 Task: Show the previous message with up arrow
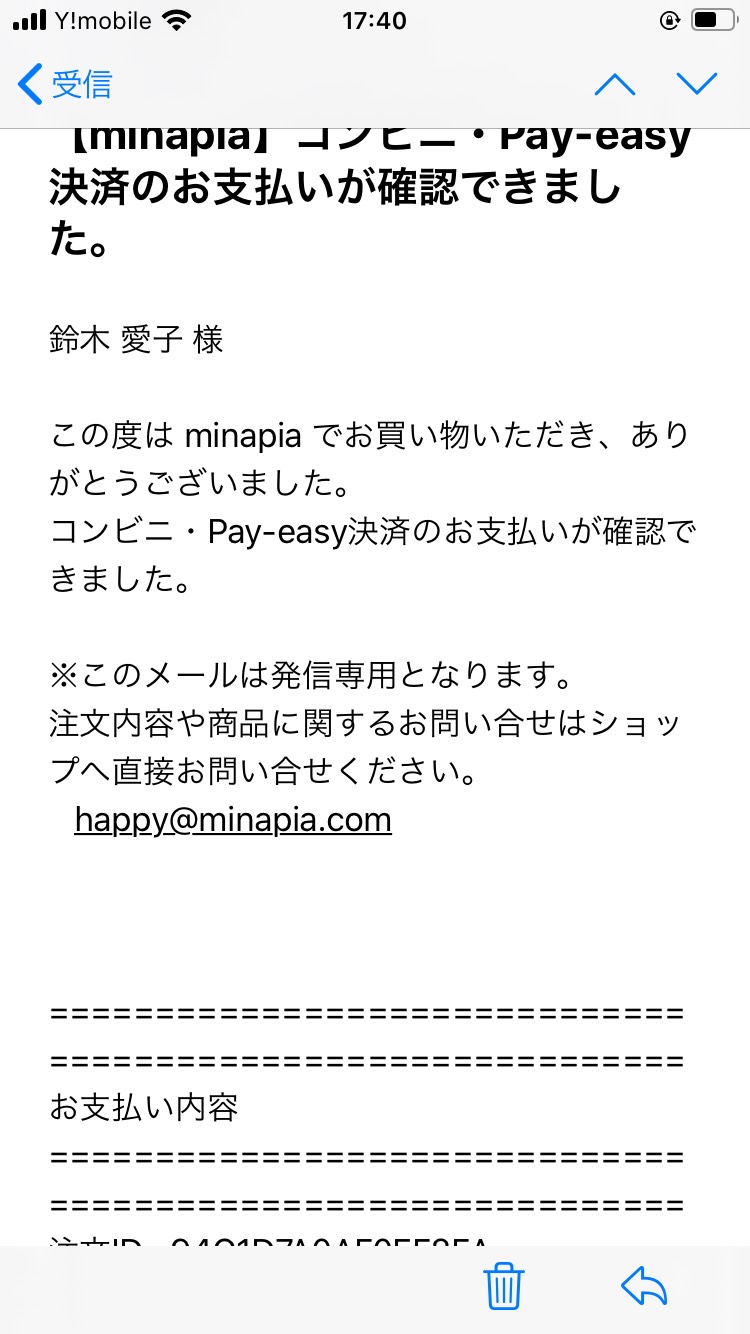coord(615,84)
